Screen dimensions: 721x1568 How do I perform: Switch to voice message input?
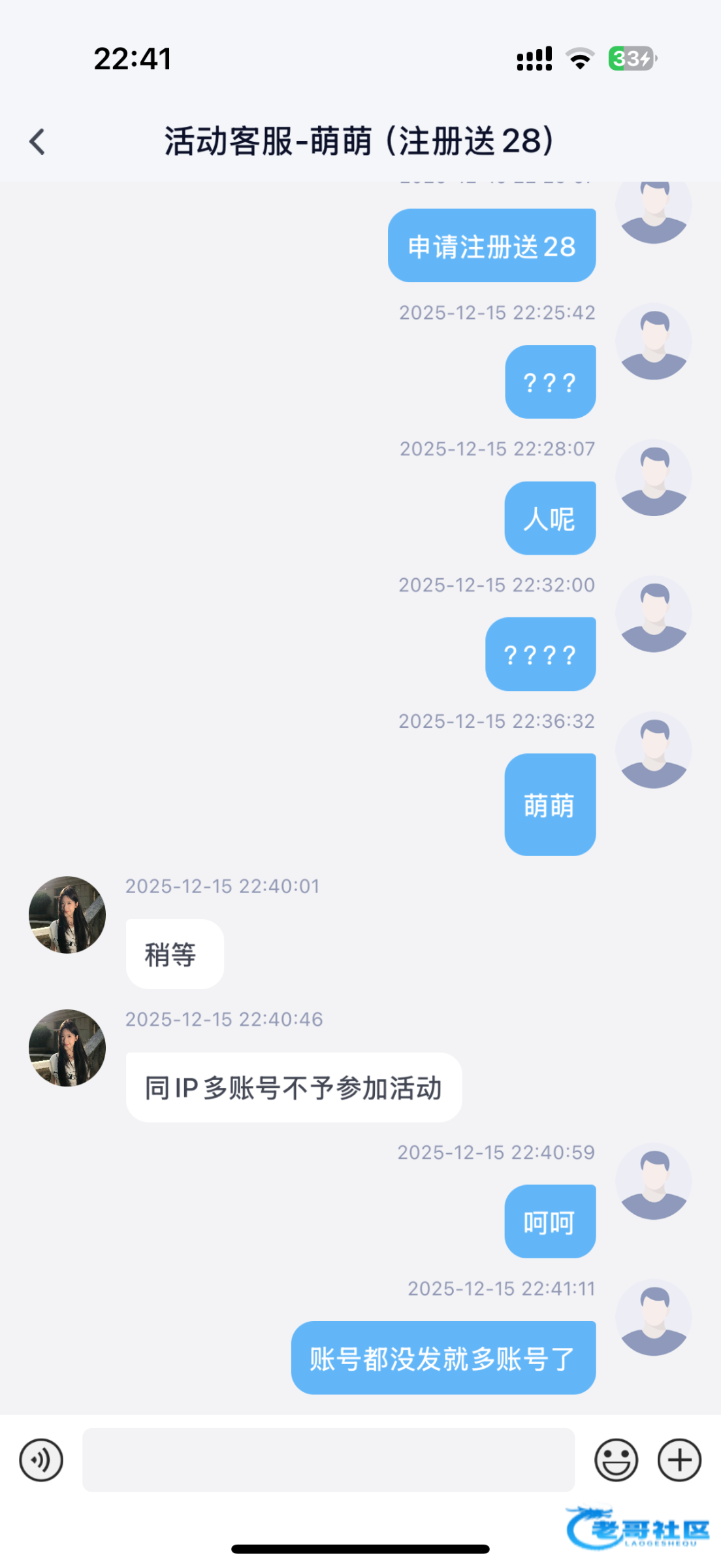(41, 1460)
